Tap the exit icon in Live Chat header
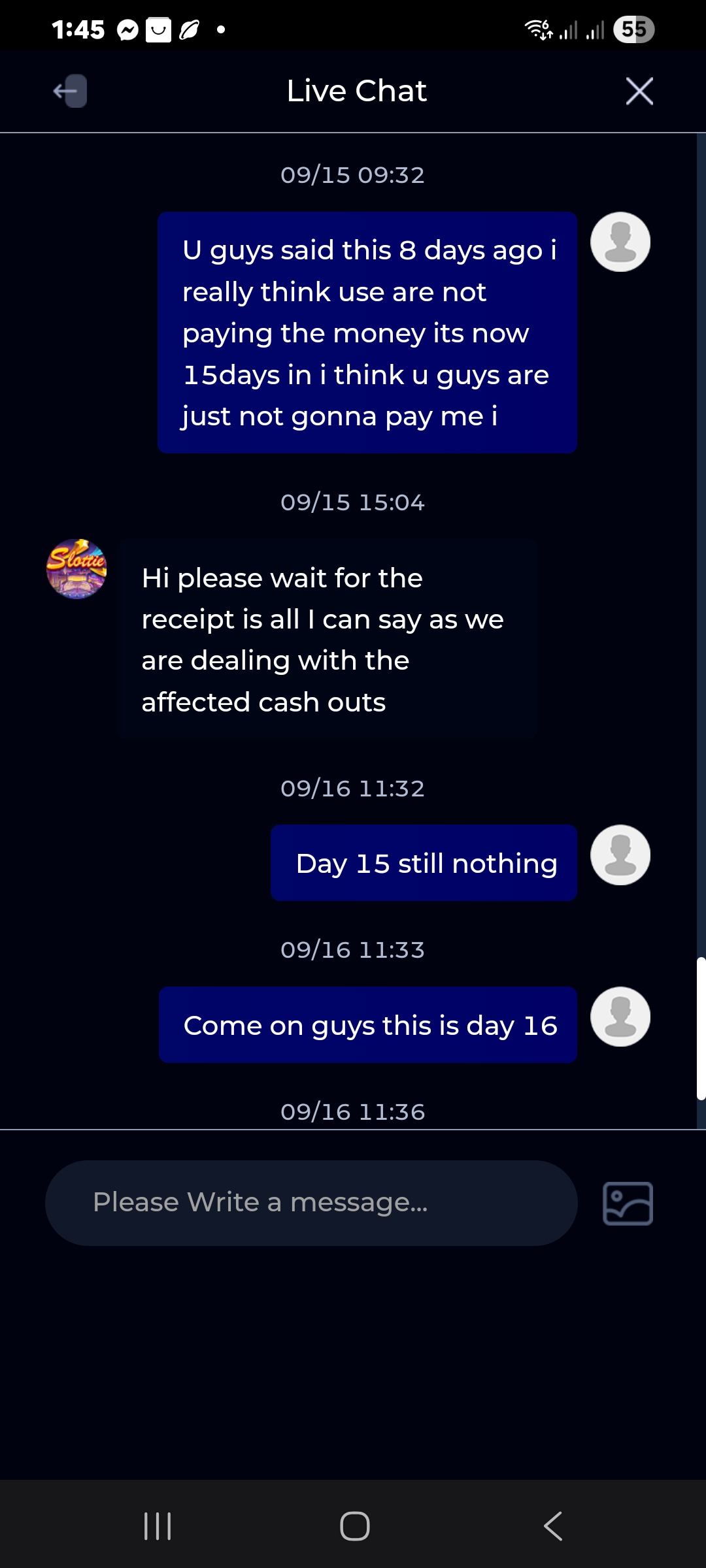706x1568 pixels. 70,91
